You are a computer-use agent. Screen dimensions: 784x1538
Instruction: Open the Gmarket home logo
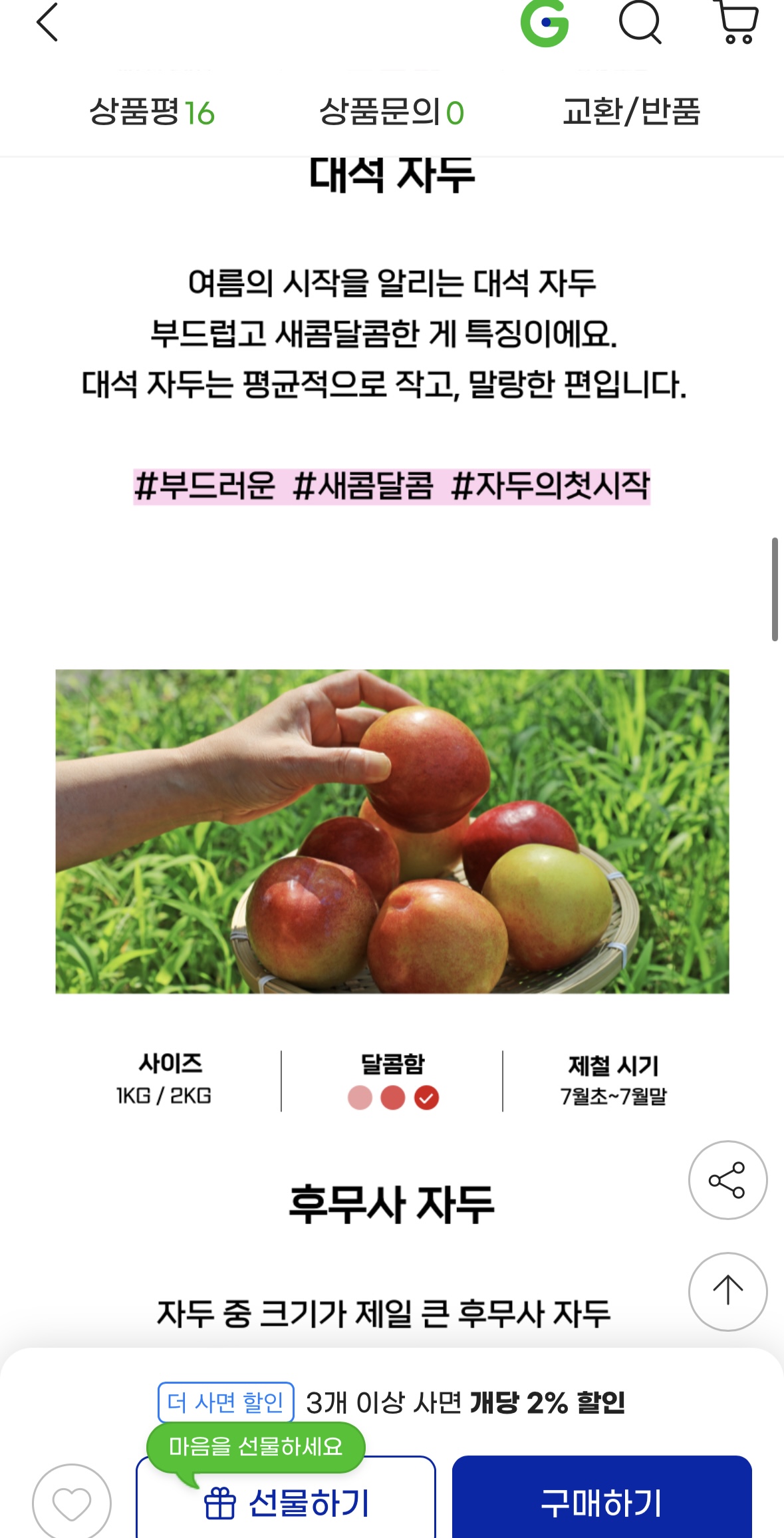coord(545,23)
